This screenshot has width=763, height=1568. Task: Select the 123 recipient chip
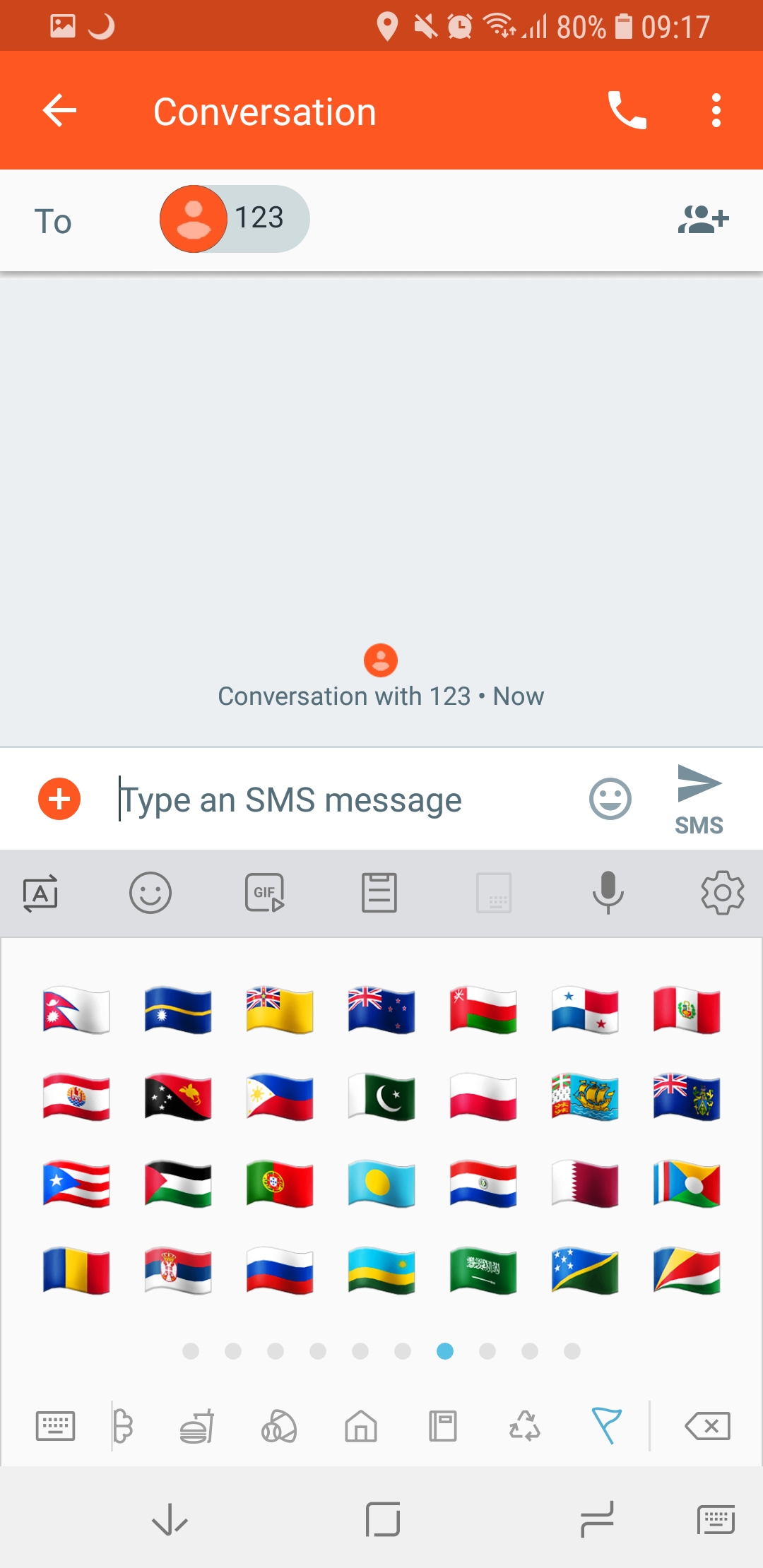[x=235, y=219]
